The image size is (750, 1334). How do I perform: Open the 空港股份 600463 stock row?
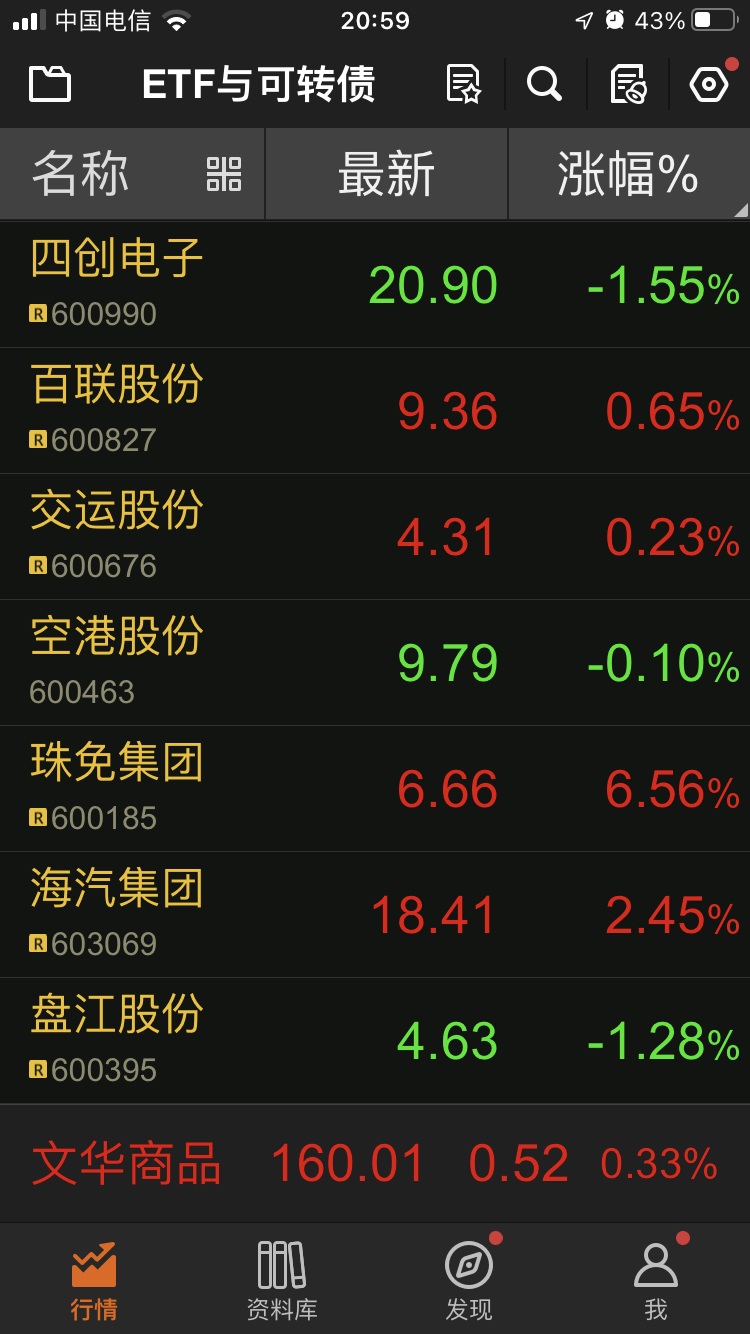[375, 663]
